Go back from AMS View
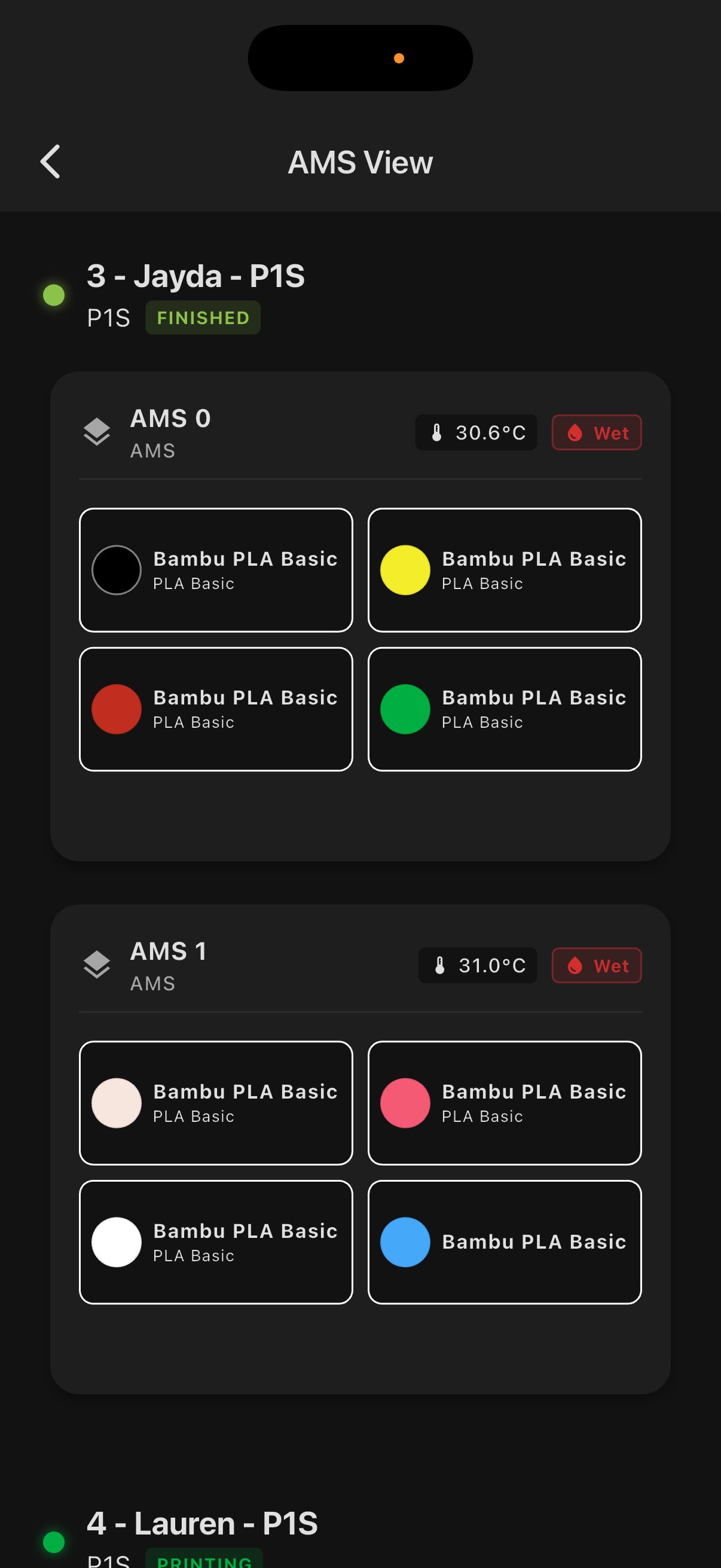Image resolution: width=721 pixels, height=1568 pixels. pyautogui.click(x=50, y=162)
